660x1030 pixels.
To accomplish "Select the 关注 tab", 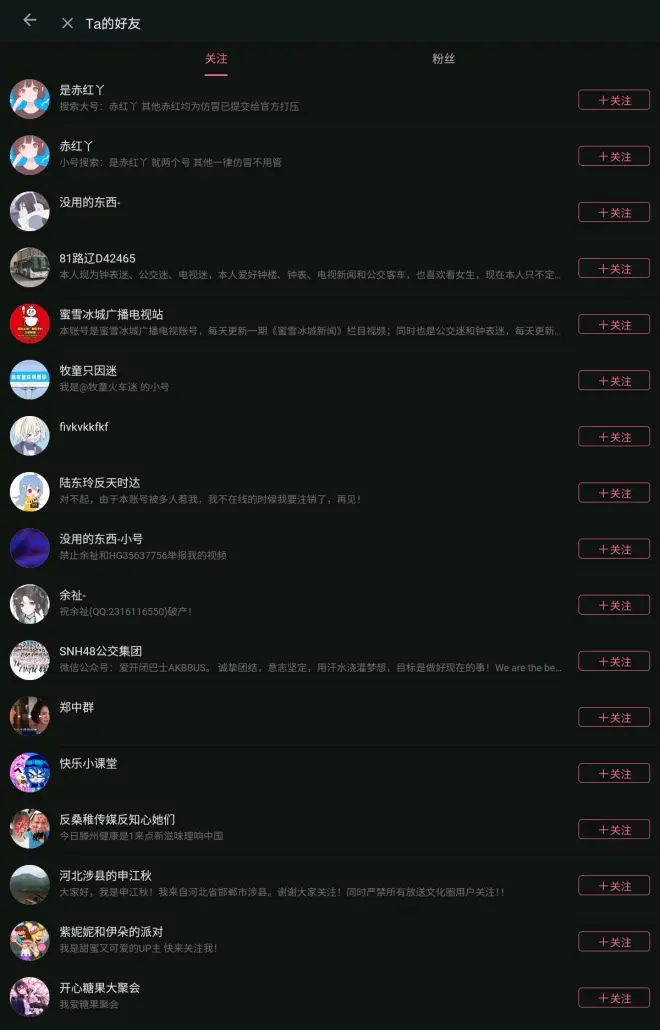I will click(216, 59).
